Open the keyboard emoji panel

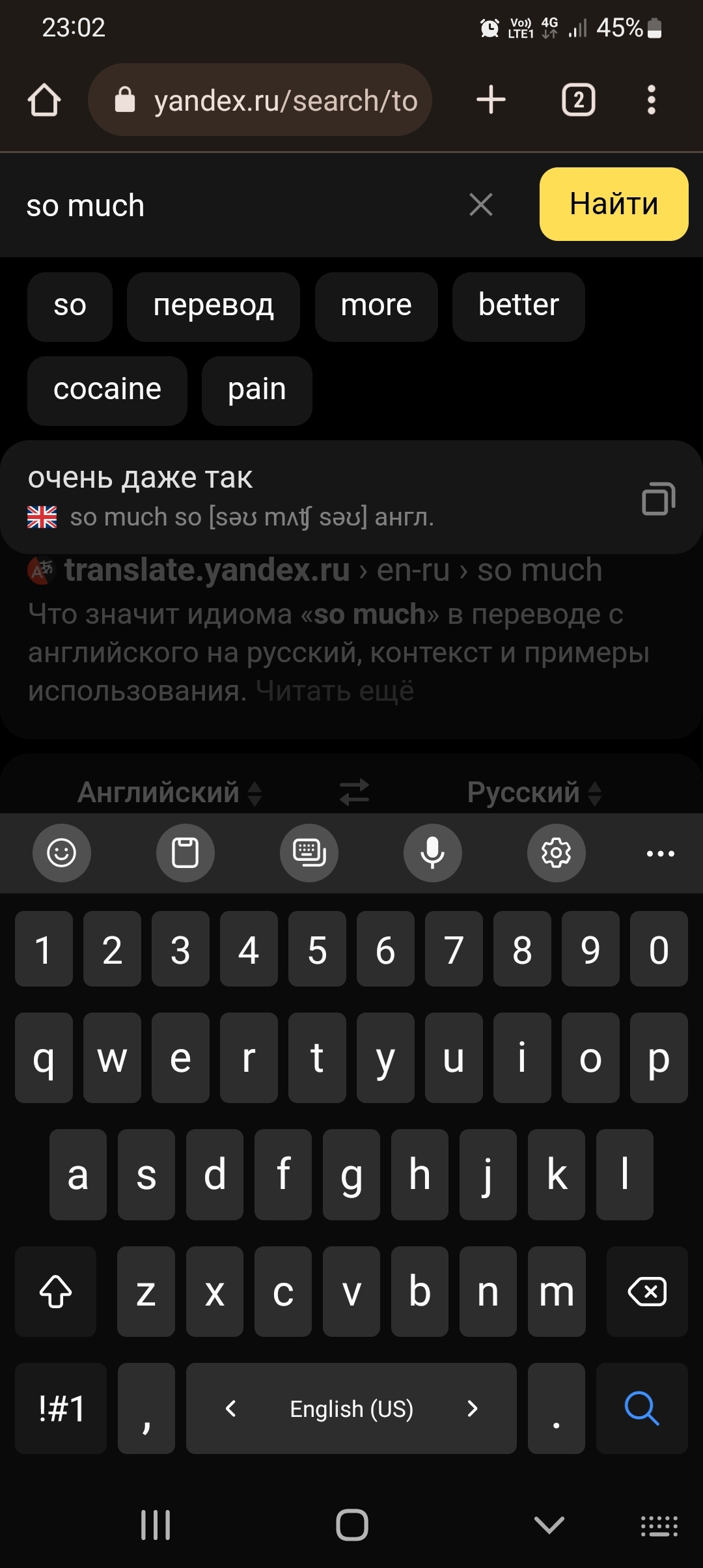coord(62,853)
